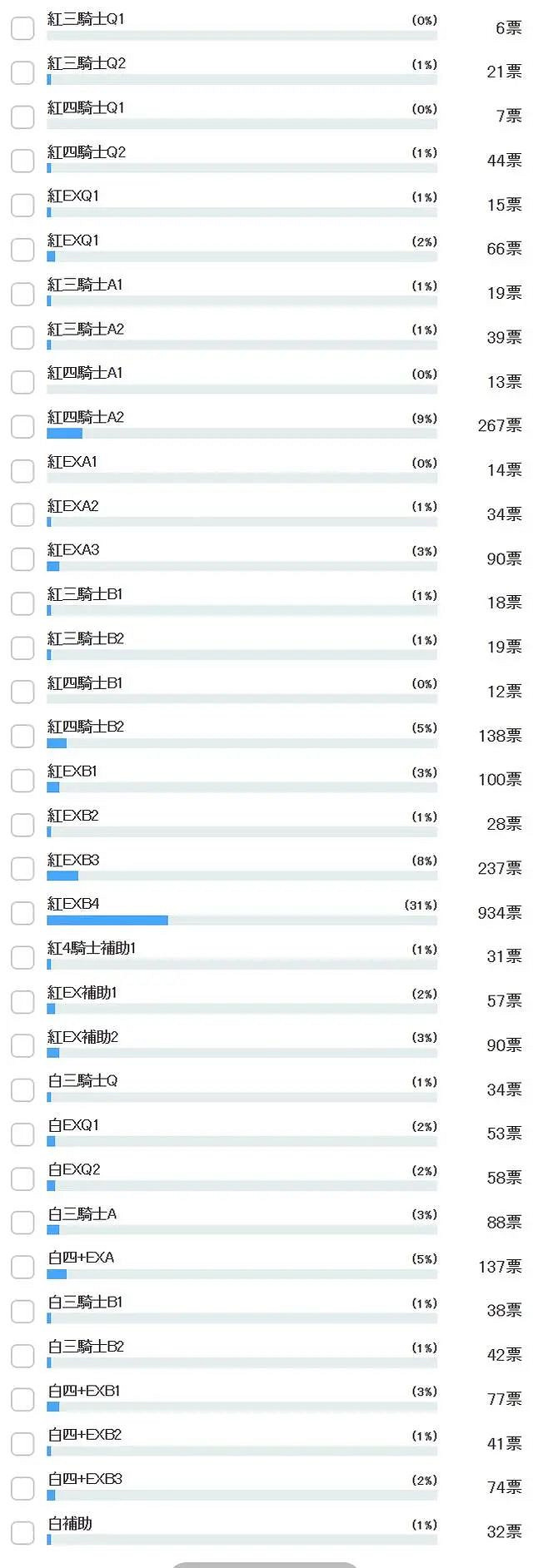Check the 紅三騎士A1 box
This screenshot has height=1568, width=533.
tap(22, 293)
